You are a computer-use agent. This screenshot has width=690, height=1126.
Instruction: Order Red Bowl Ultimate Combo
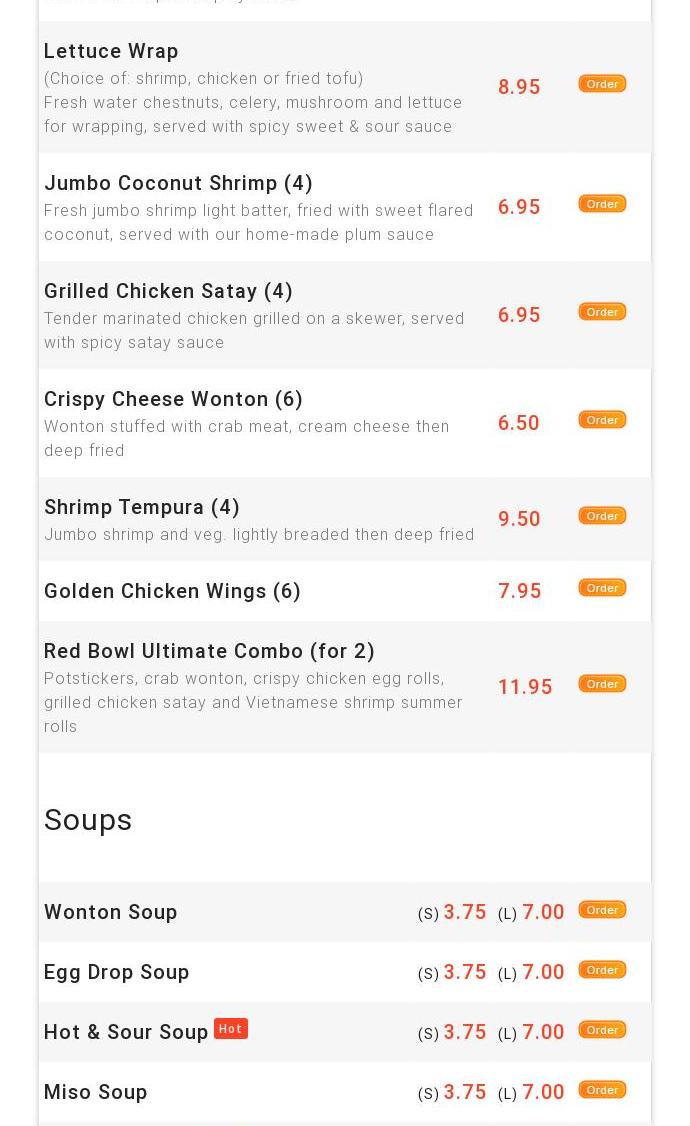tap(602, 684)
